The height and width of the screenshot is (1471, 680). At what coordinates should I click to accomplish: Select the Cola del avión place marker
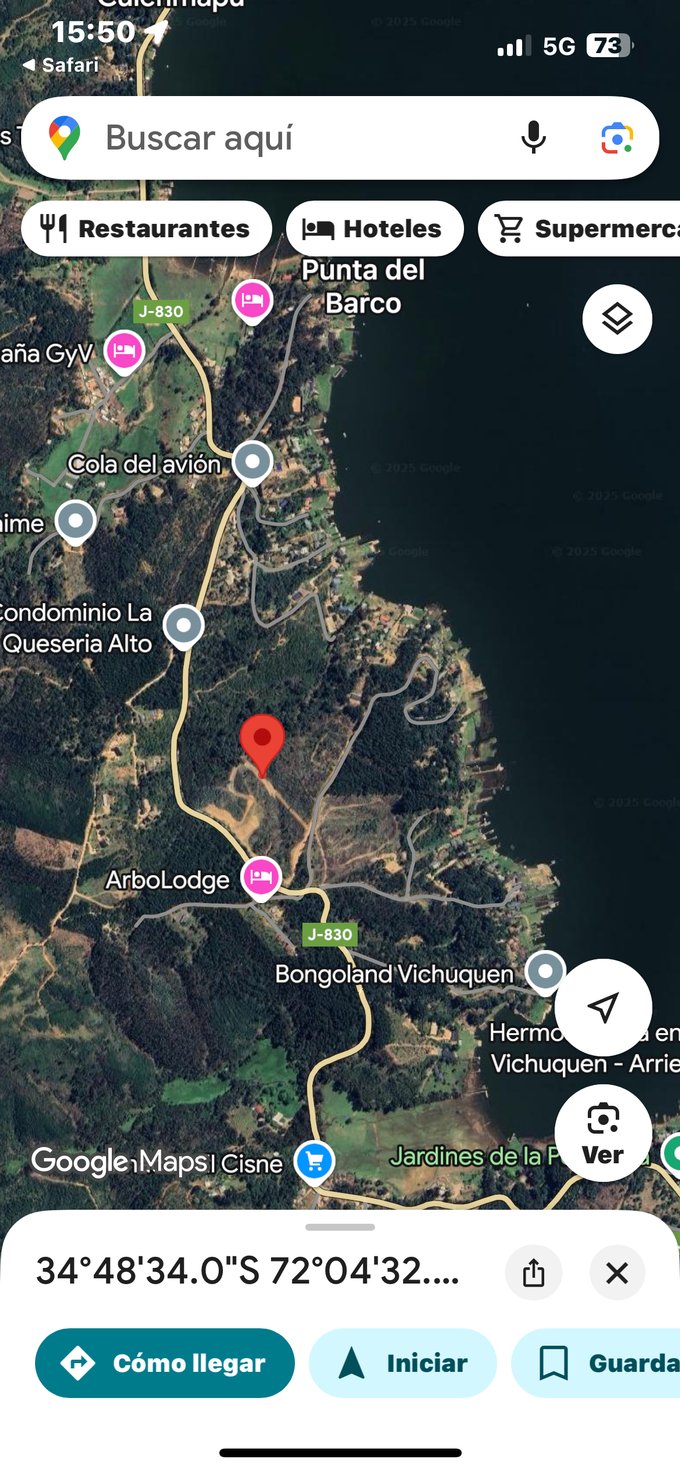(252, 462)
